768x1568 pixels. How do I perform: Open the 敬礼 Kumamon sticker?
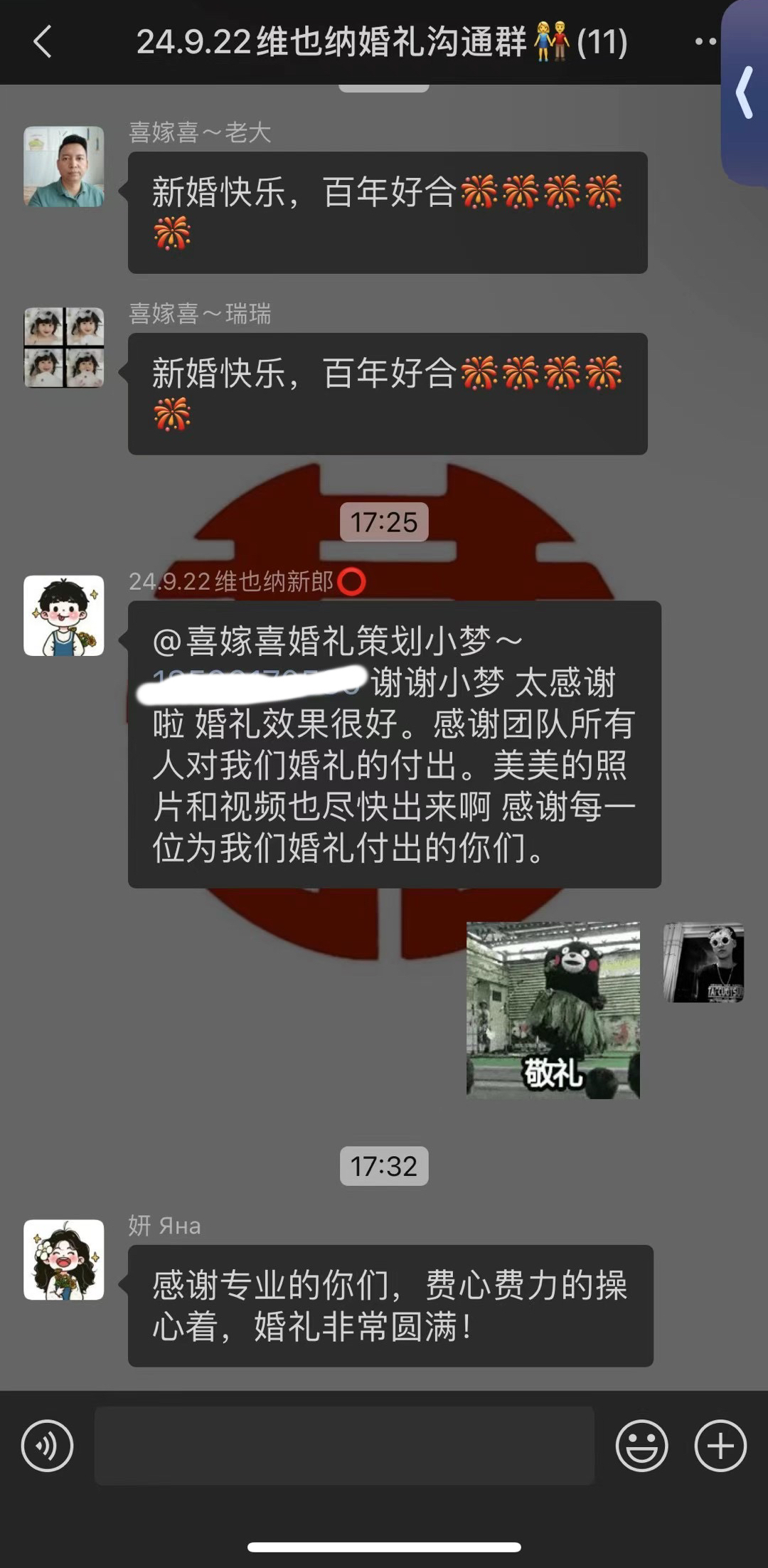pos(553,1010)
